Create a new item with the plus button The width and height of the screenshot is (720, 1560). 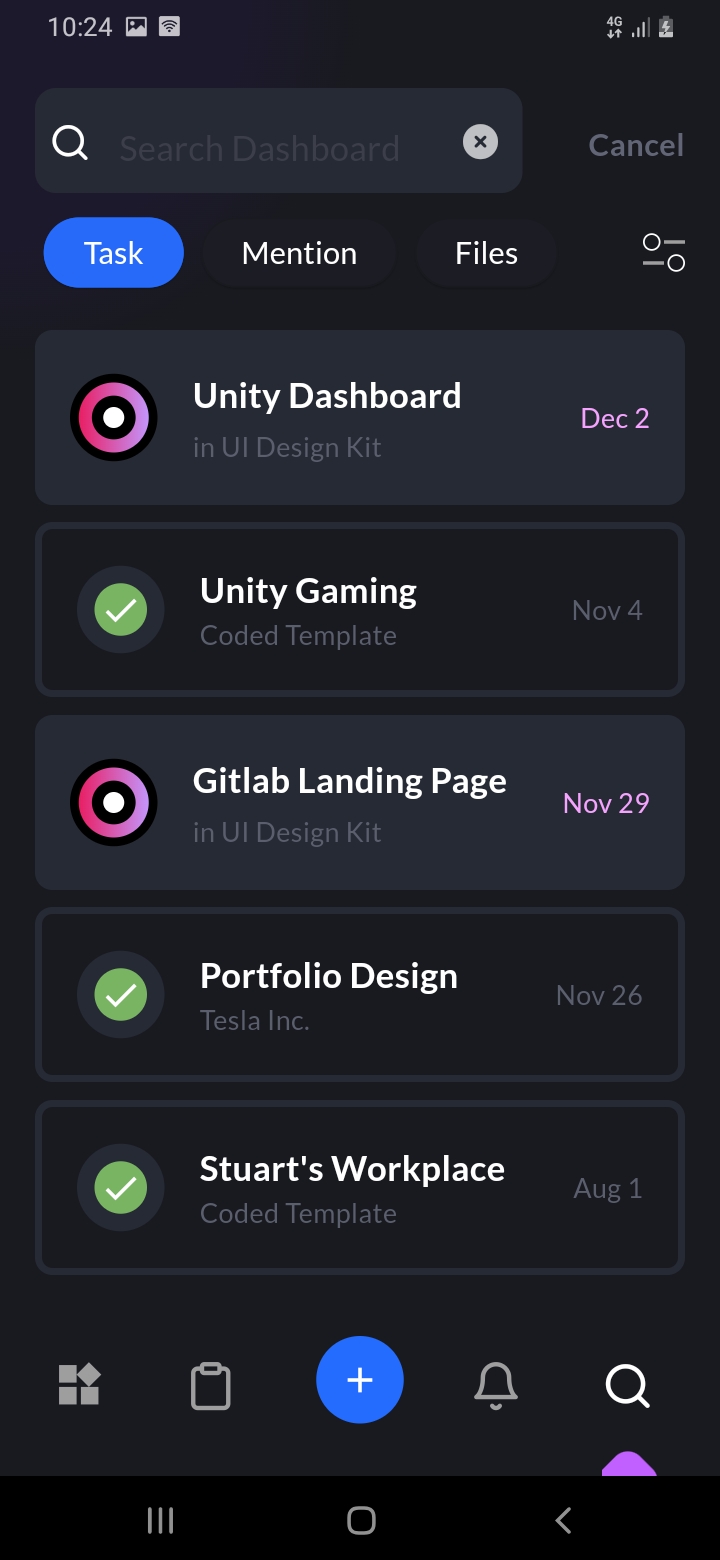(360, 1380)
